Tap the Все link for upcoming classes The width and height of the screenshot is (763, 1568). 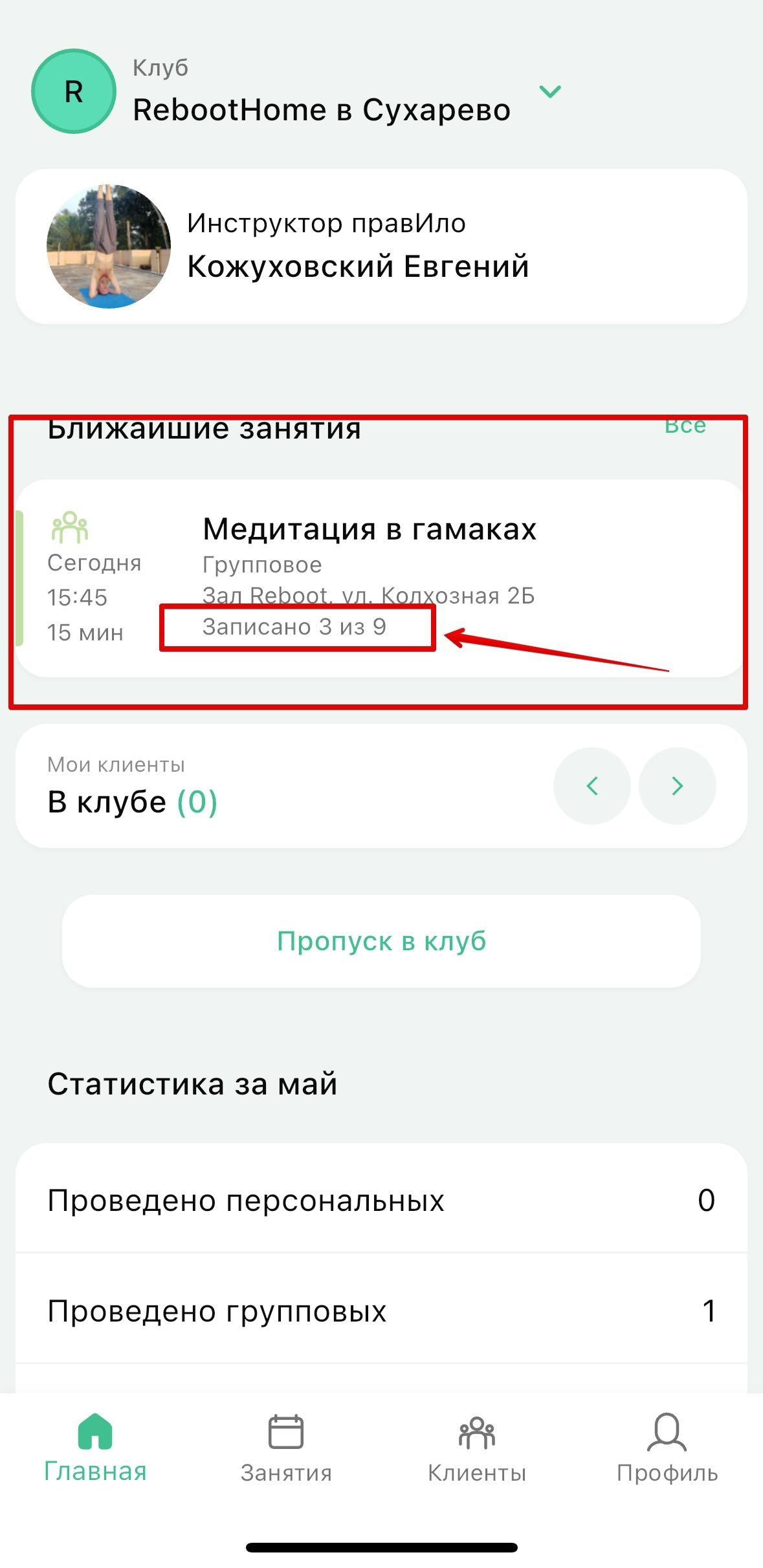point(685,427)
